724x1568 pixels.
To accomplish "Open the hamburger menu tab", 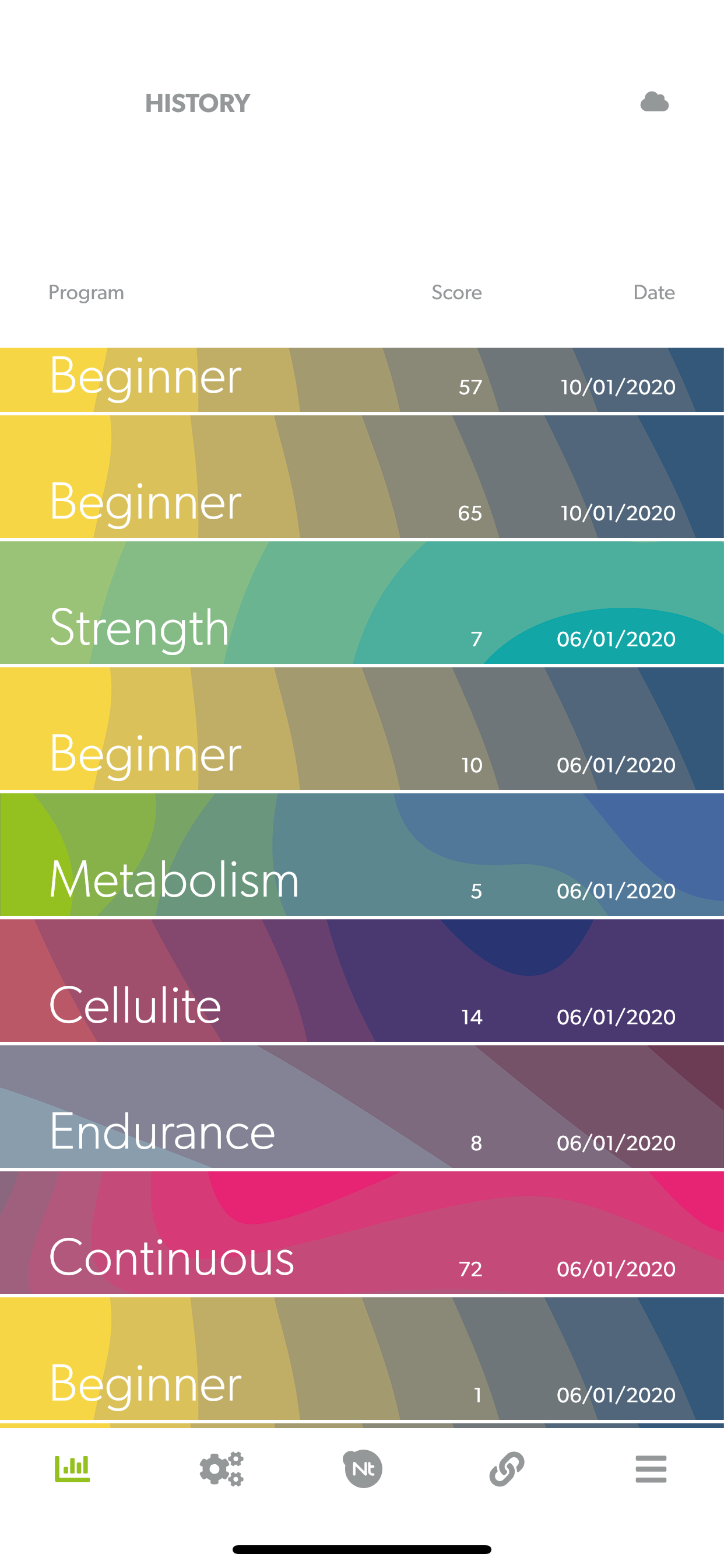I will (x=651, y=1469).
